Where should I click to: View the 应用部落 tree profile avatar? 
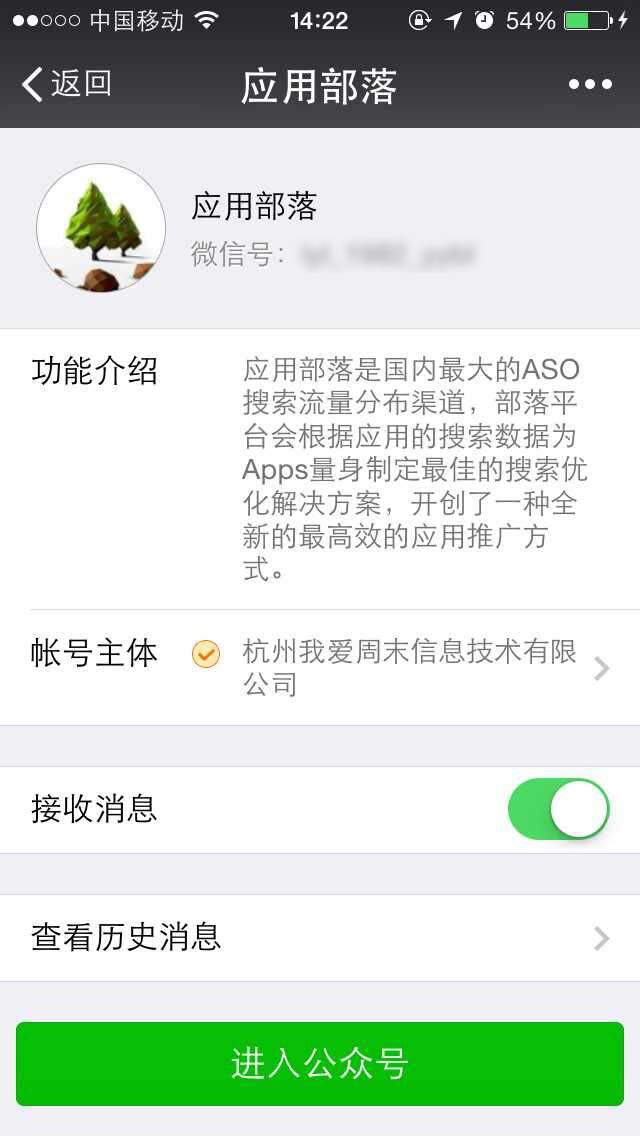pos(101,227)
